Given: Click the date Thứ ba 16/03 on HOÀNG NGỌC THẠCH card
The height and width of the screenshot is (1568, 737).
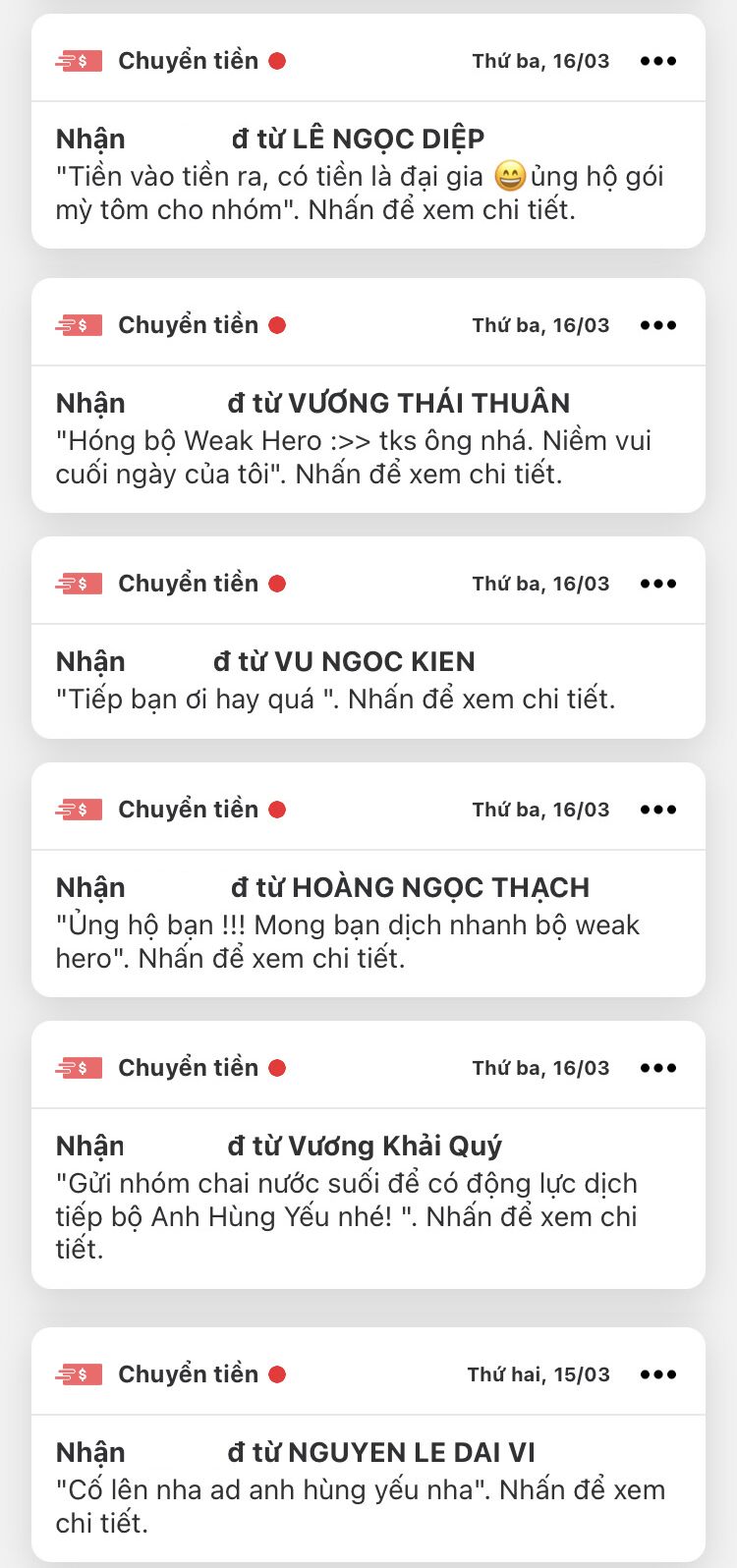Looking at the screenshot, I should (x=539, y=809).
